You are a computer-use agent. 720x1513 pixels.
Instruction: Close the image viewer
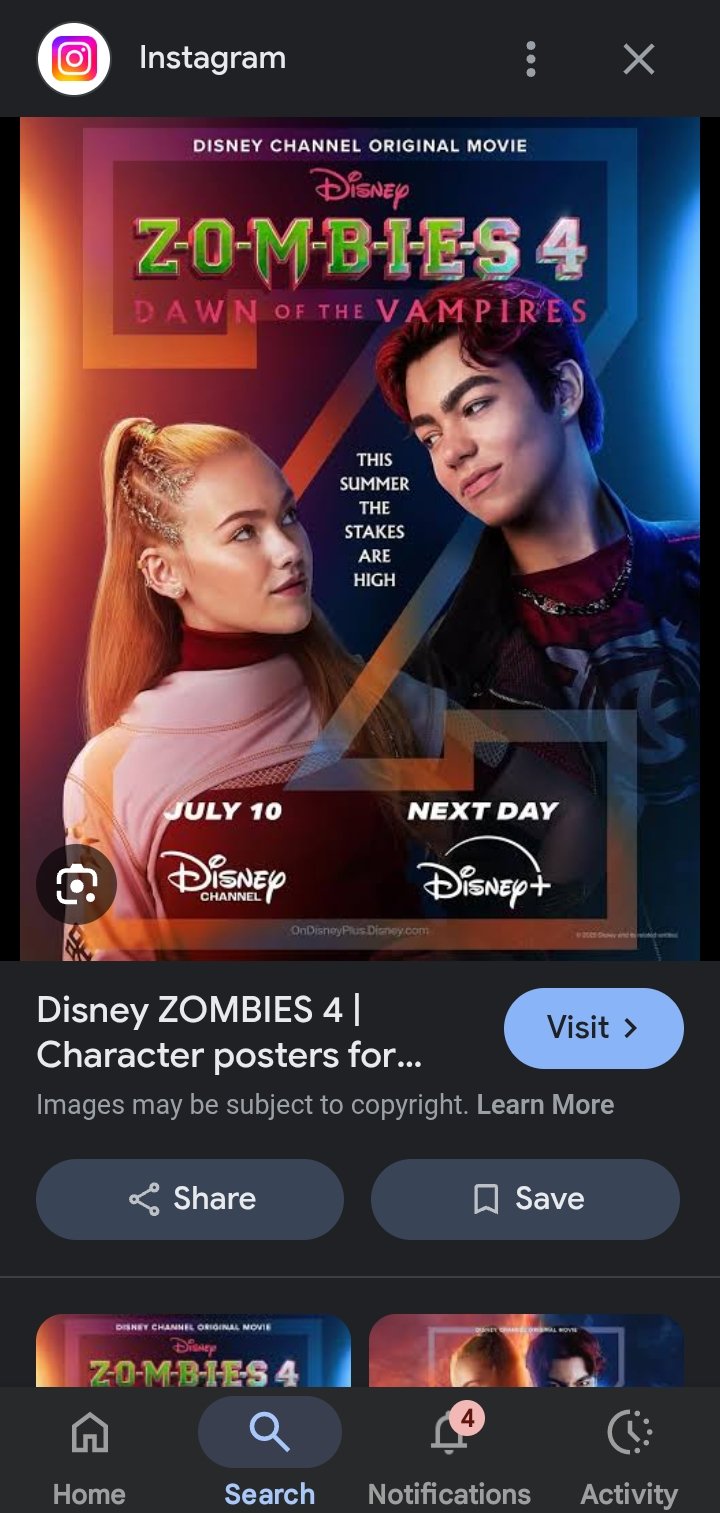(639, 59)
